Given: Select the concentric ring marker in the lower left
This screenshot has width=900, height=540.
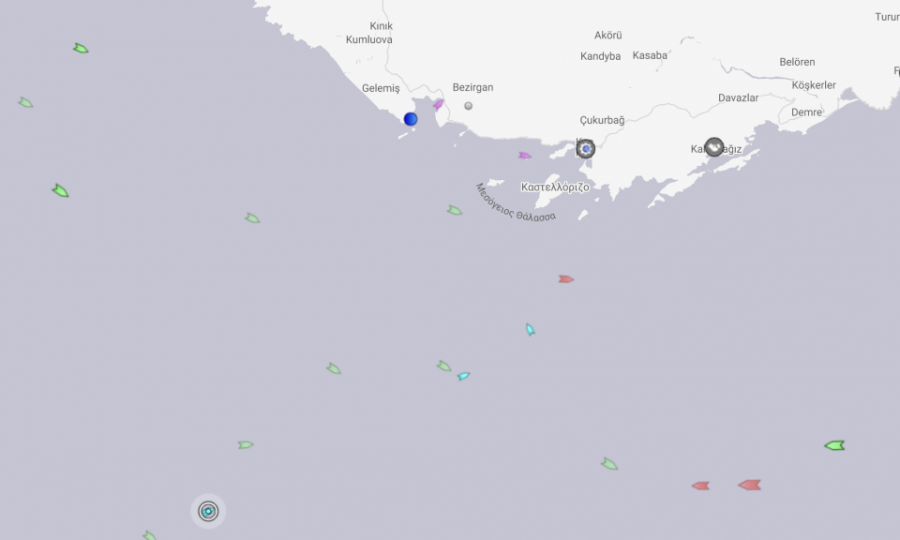Looking at the screenshot, I should click(208, 511).
